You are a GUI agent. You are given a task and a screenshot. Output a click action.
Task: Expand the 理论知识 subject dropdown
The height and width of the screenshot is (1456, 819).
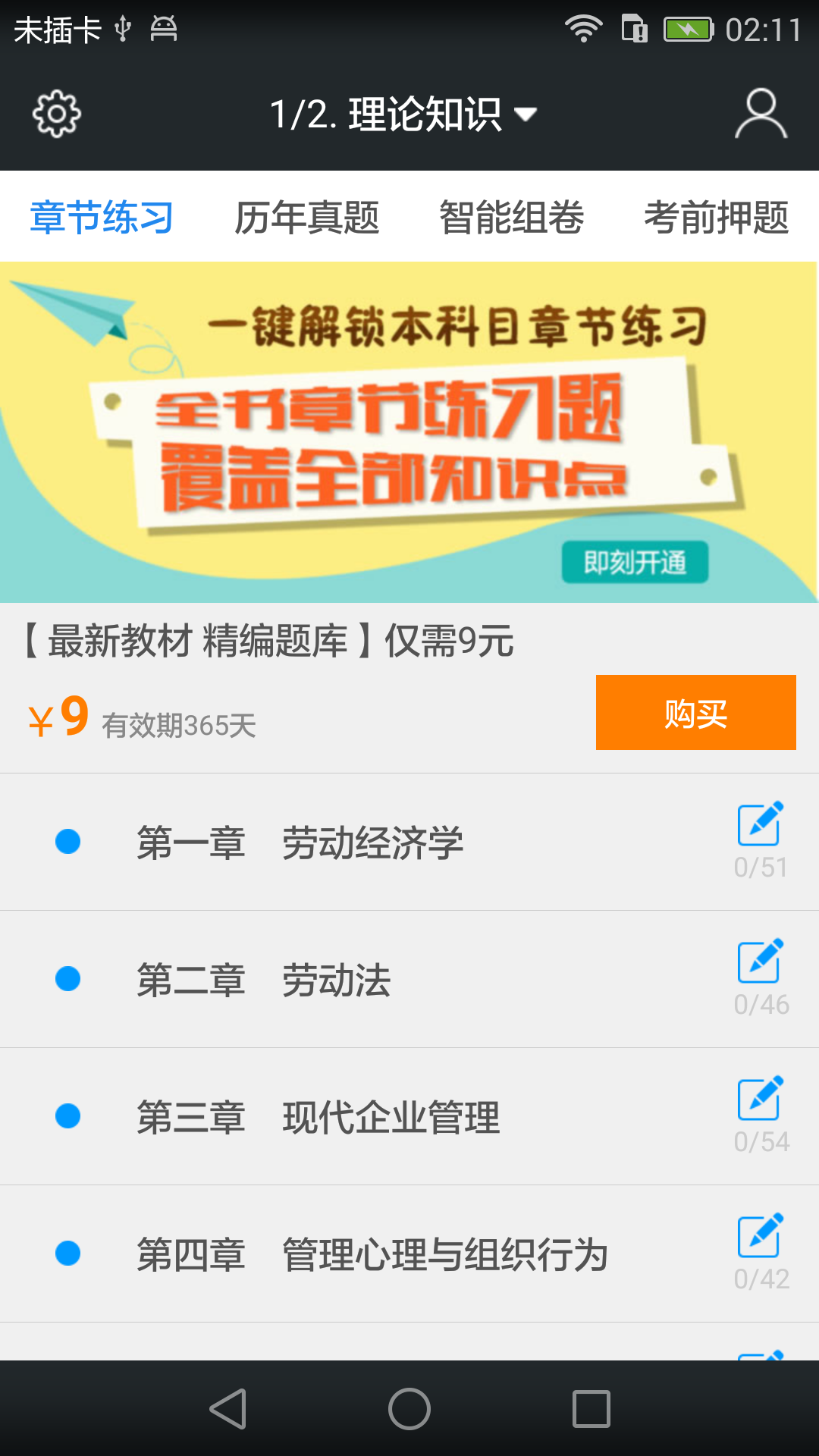click(403, 115)
